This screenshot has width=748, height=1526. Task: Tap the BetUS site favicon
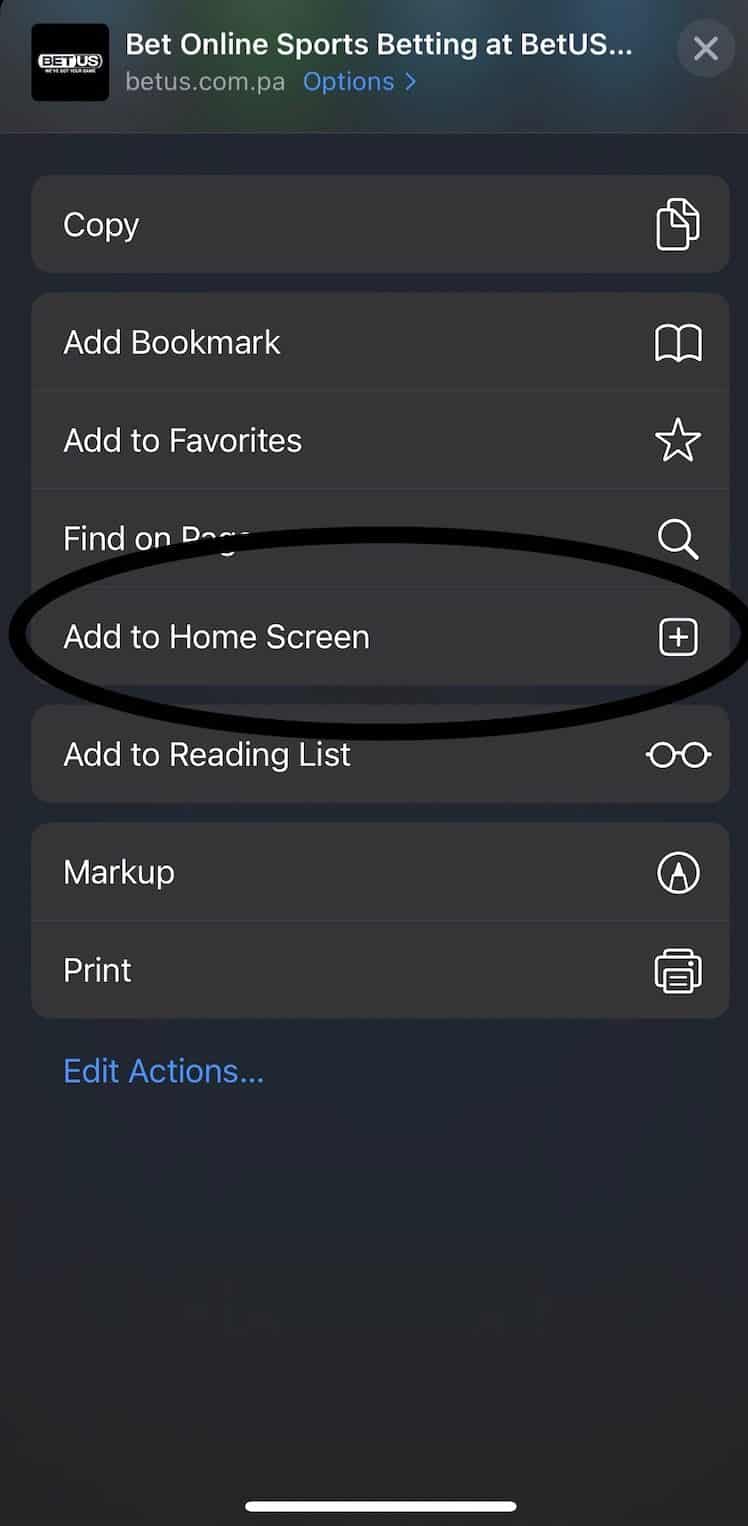[x=70, y=63]
